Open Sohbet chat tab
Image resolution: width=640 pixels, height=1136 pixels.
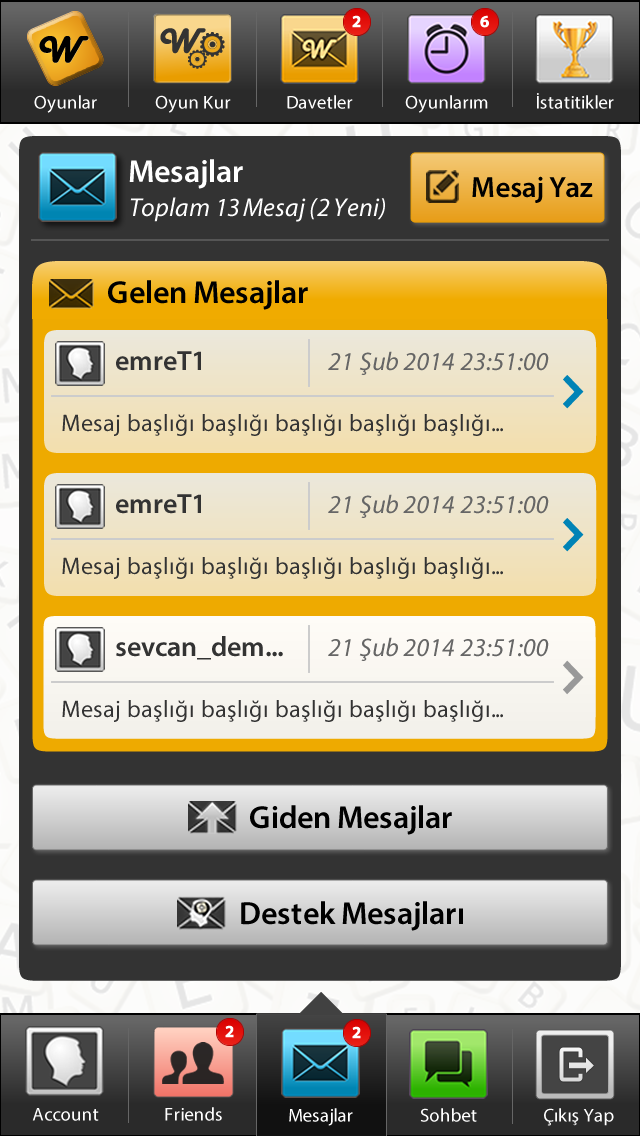(x=448, y=1075)
